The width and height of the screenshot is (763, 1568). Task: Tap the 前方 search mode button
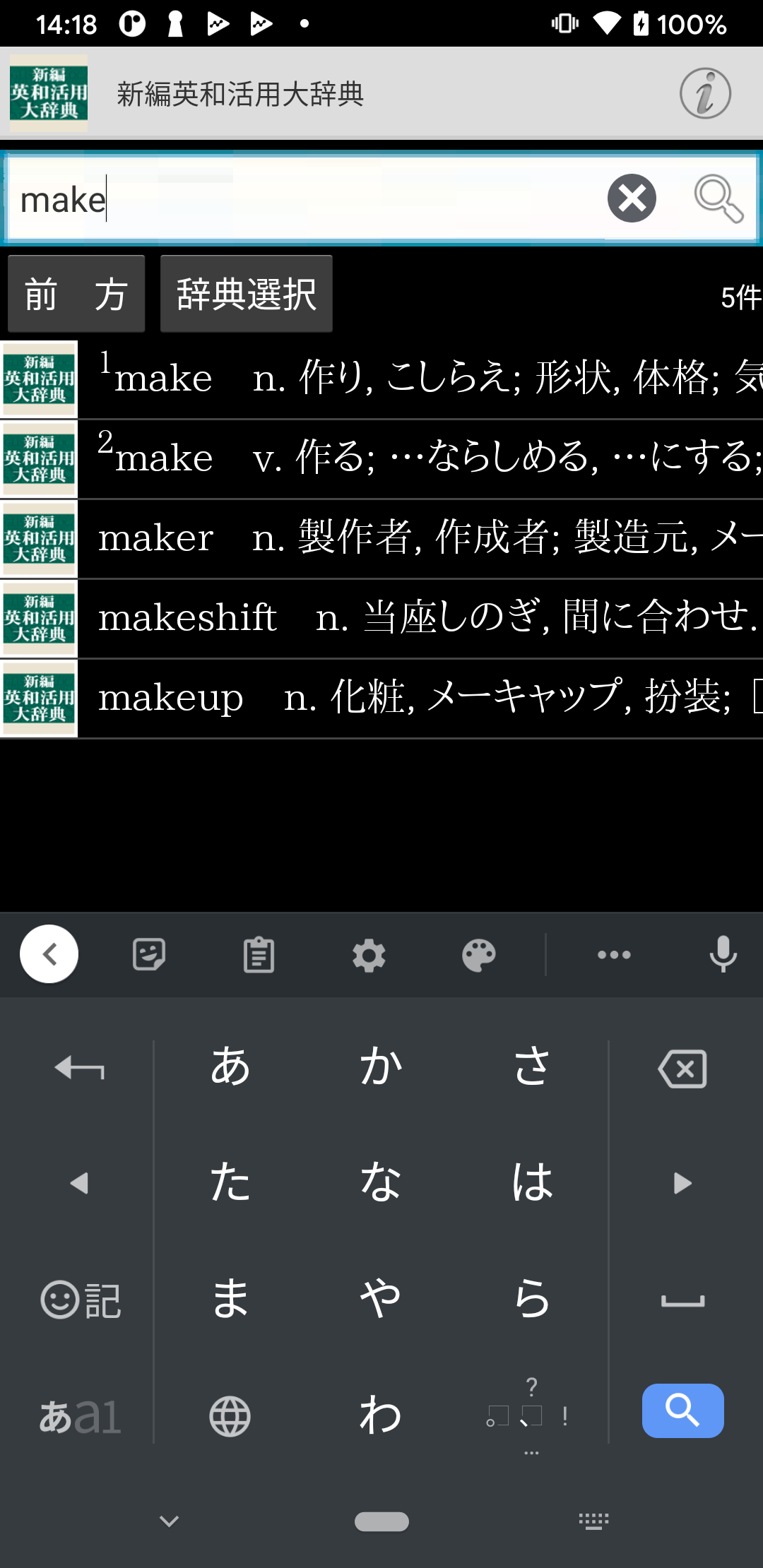(x=76, y=294)
